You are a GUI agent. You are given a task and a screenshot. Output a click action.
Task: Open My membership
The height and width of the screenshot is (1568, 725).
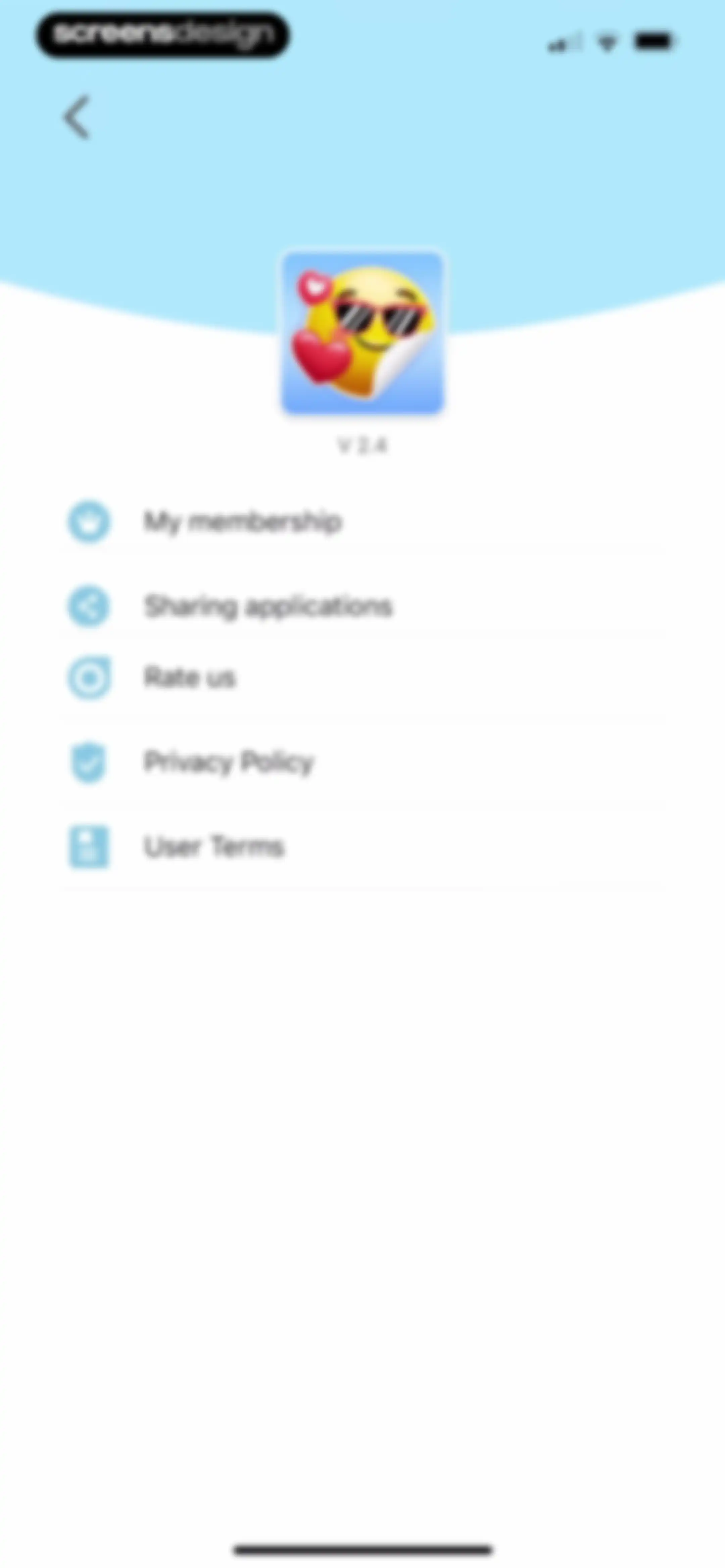[362, 522]
